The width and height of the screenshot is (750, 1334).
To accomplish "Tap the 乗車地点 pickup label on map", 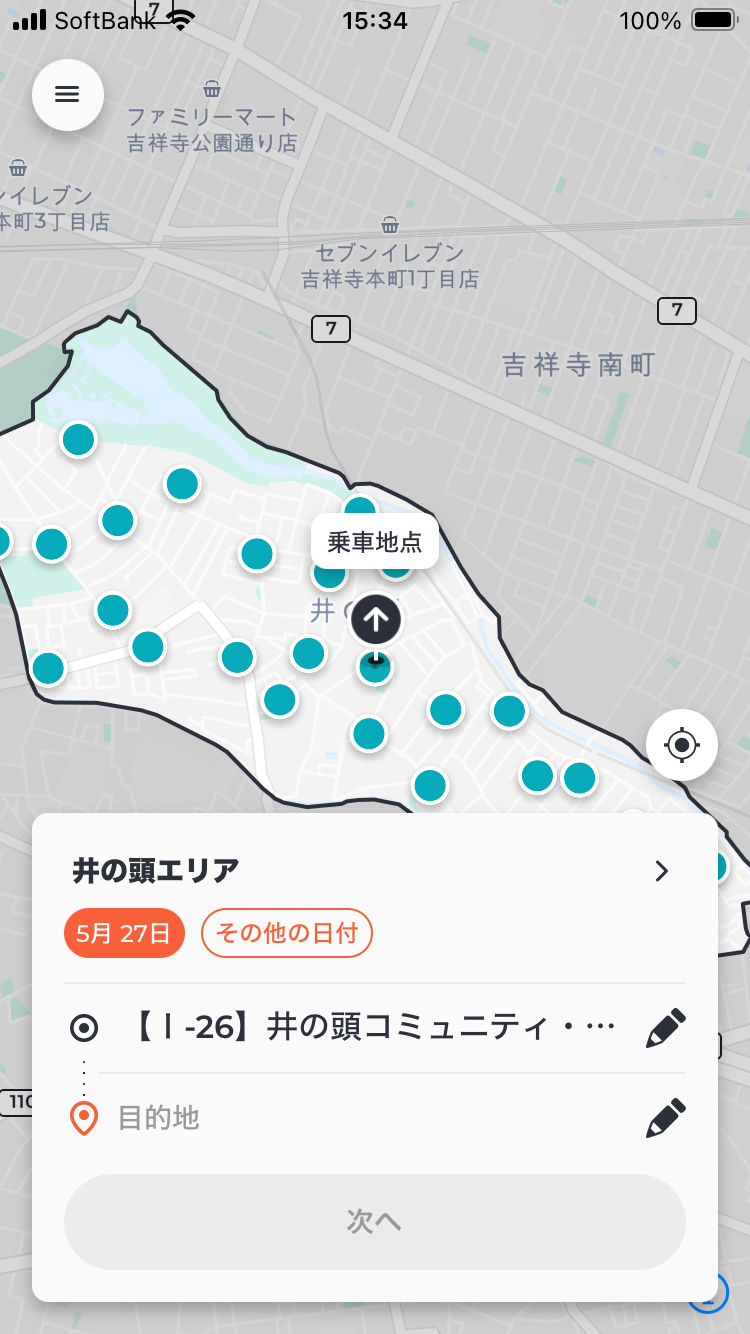I will [x=375, y=543].
